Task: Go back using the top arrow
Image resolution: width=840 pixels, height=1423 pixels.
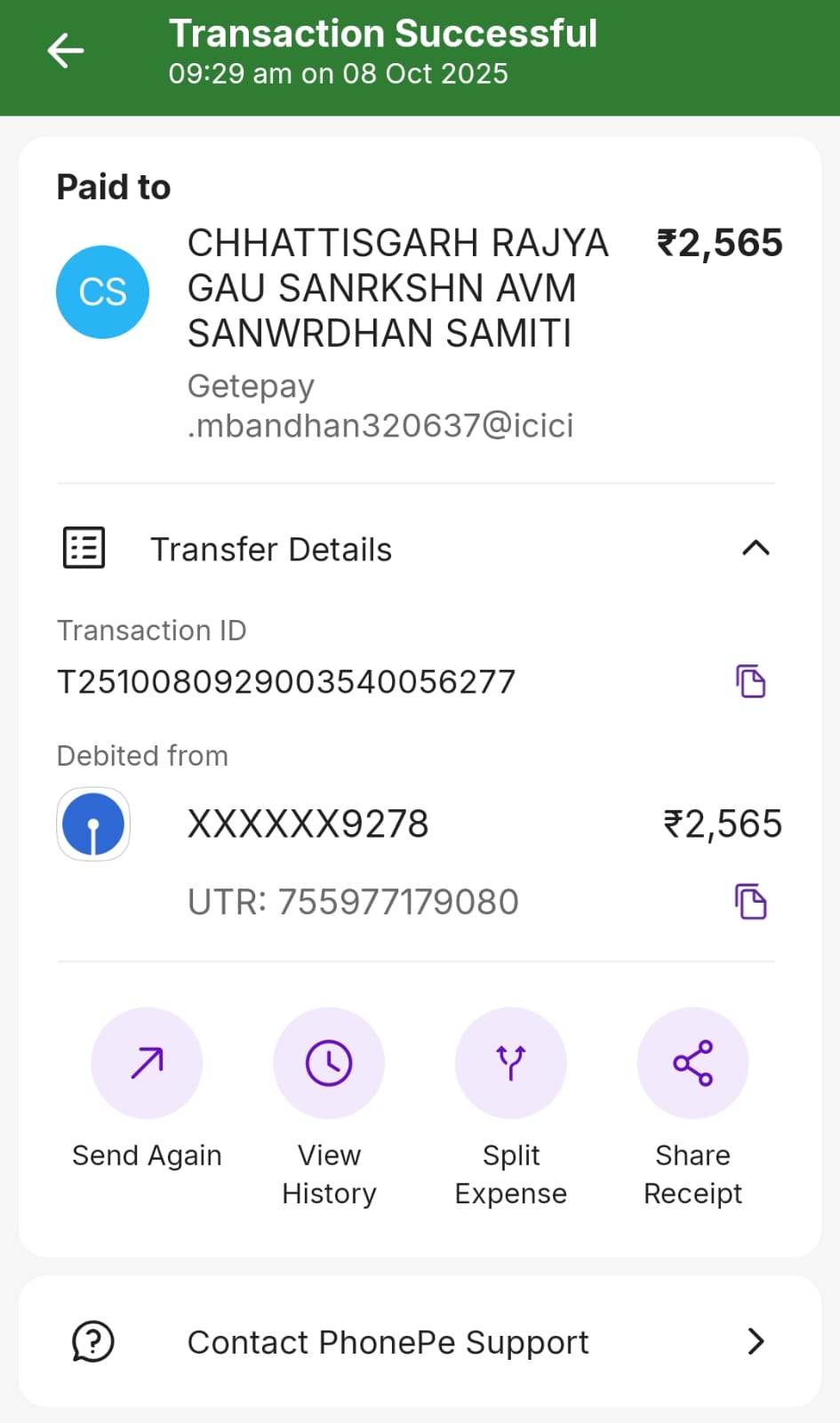Action: 65,51
